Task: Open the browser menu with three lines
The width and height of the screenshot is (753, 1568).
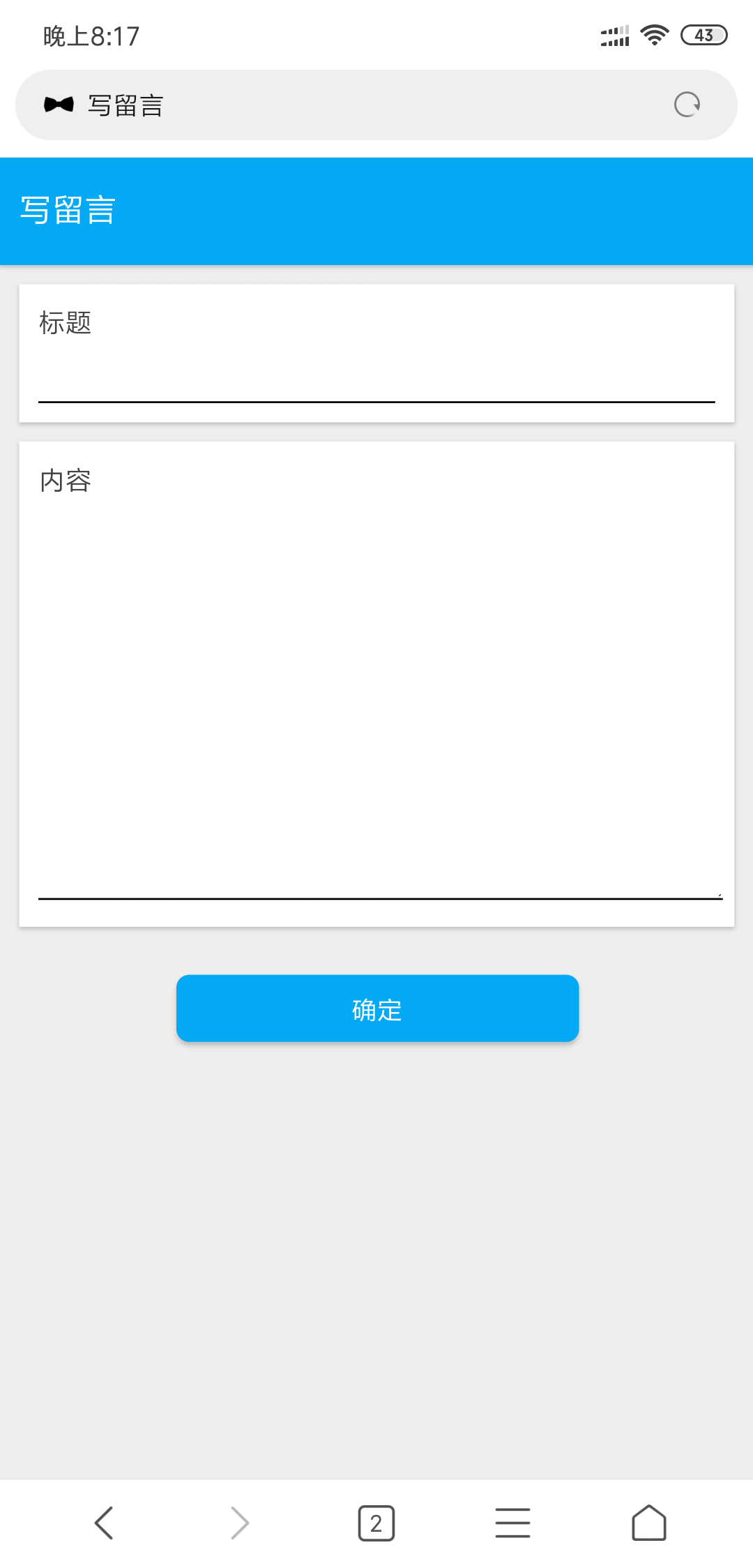Action: pyautogui.click(x=512, y=1523)
